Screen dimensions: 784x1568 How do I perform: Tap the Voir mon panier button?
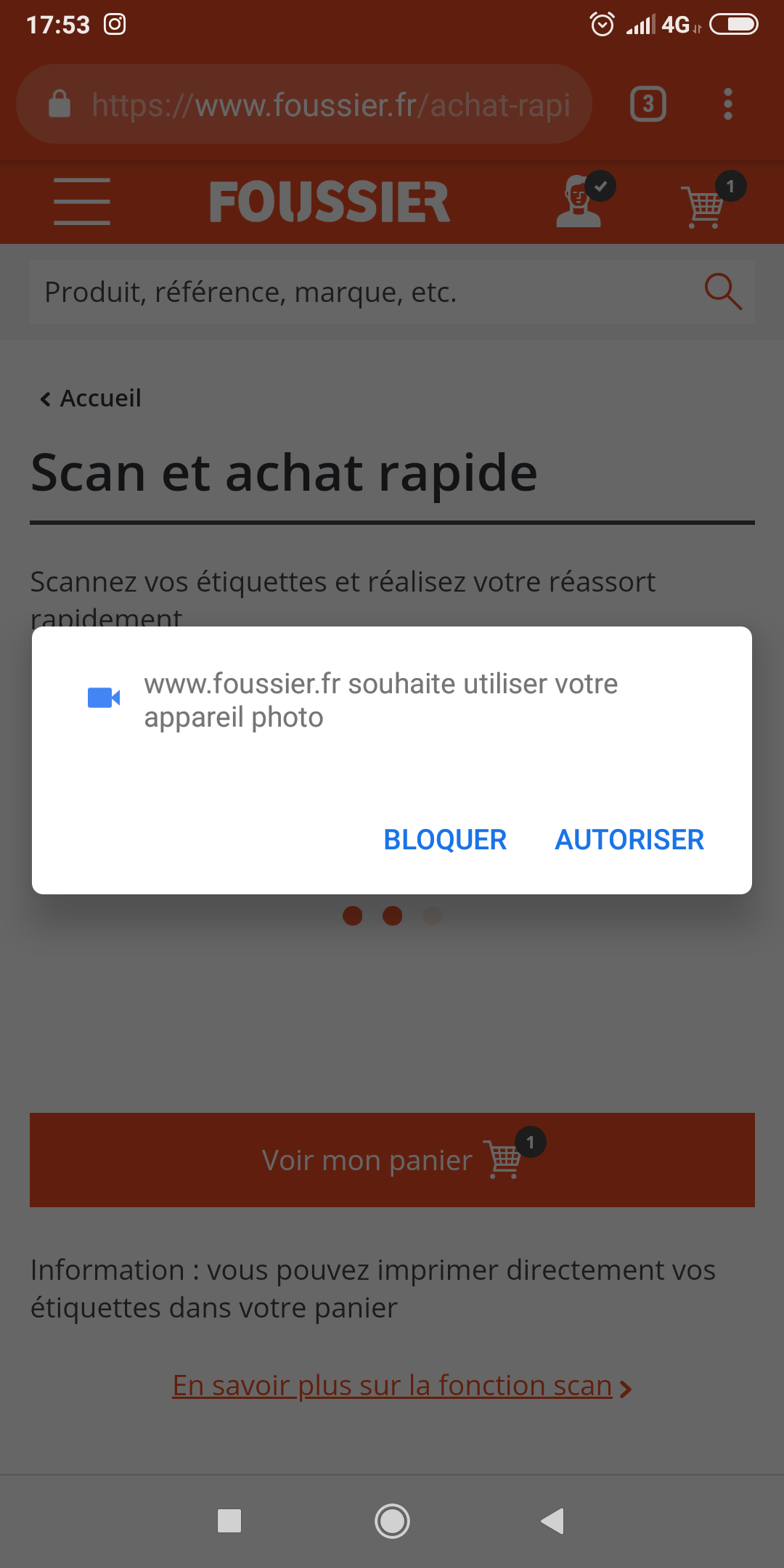click(392, 1160)
